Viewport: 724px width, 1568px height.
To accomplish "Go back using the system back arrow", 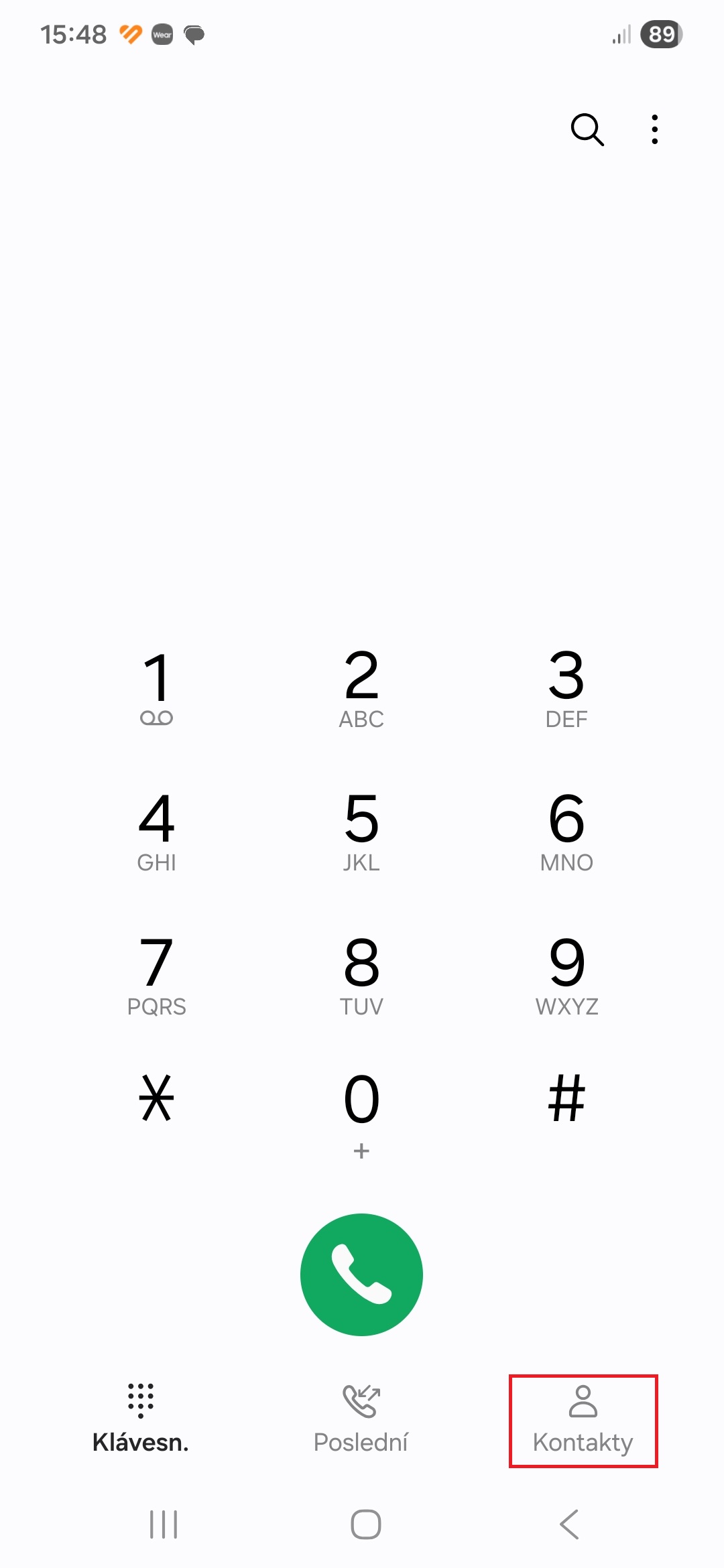I will [569, 1524].
